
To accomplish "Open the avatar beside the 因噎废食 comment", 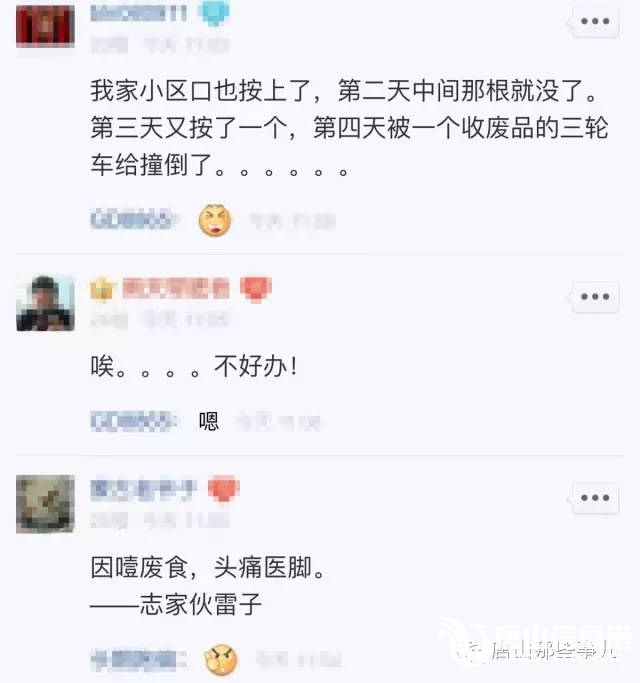I will pyautogui.click(x=45, y=503).
